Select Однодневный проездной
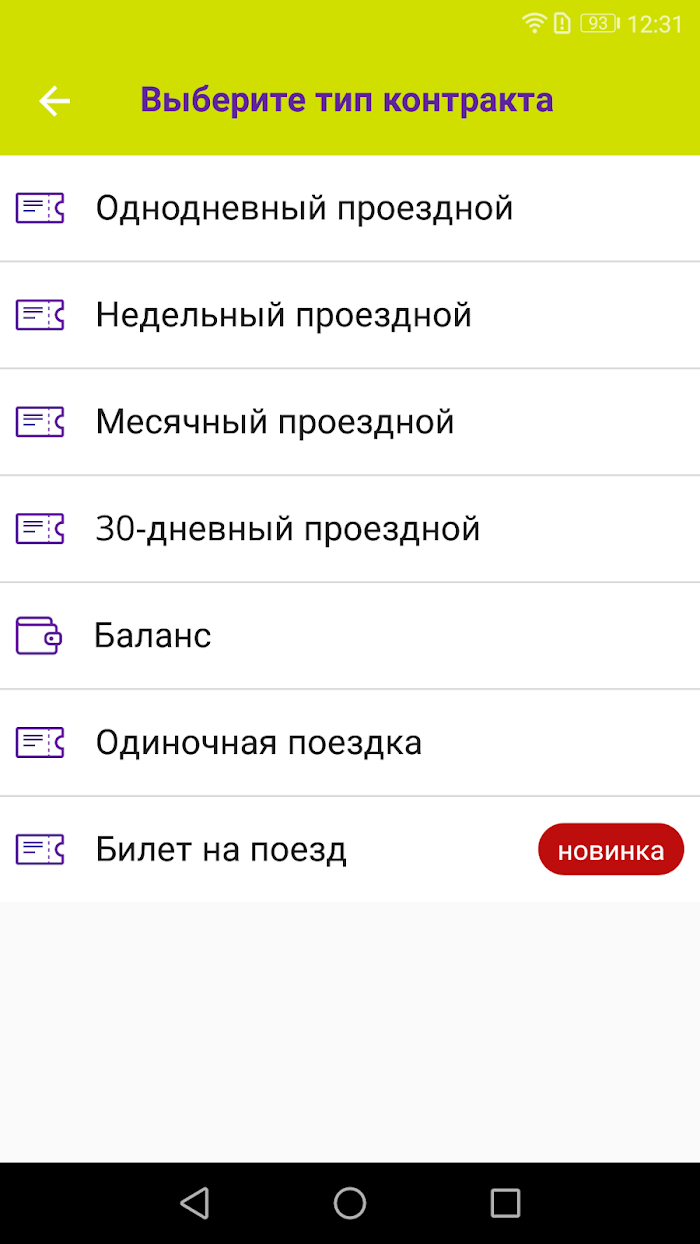Screen dimensions: 700x1244 tap(350, 208)
